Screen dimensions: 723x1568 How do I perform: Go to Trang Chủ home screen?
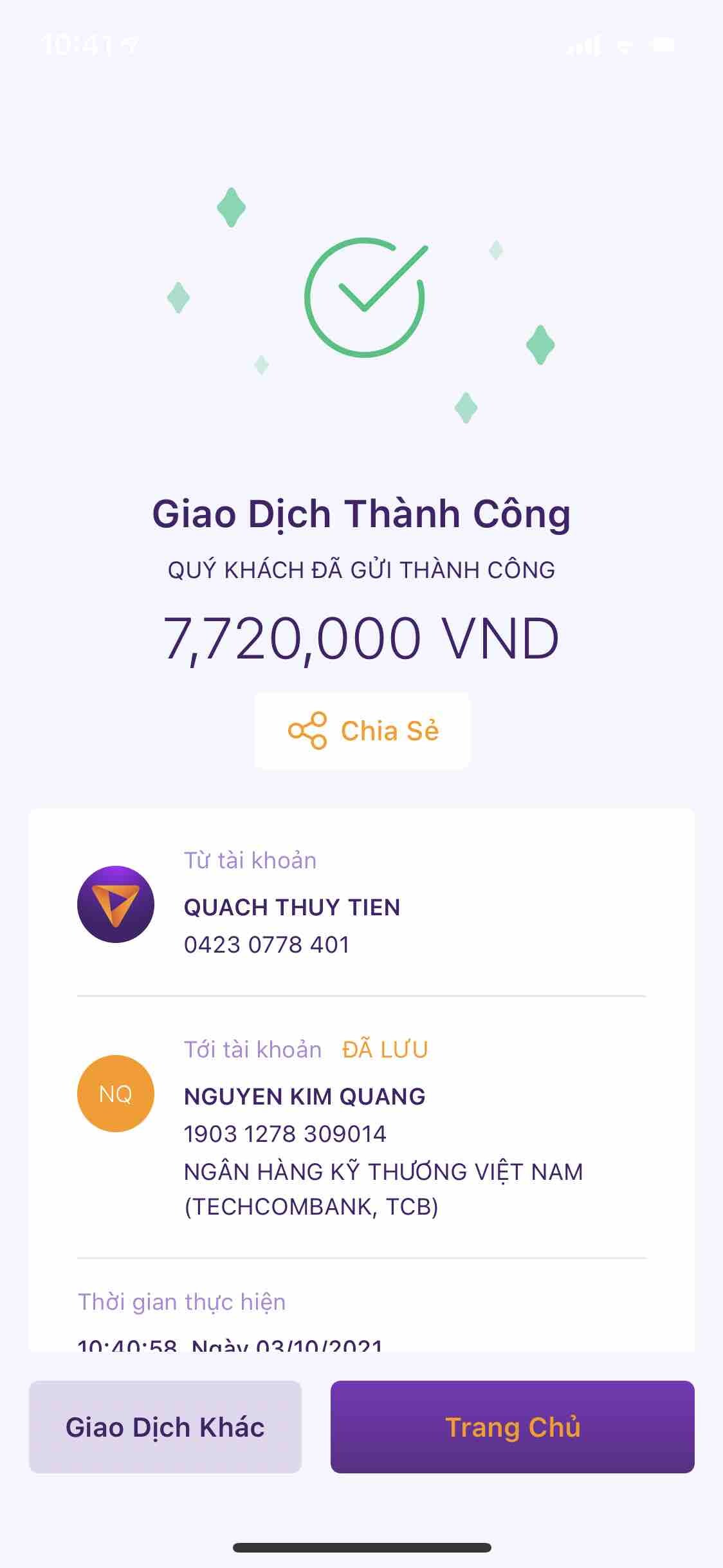pyautogui.click(x=512, y=1426)
